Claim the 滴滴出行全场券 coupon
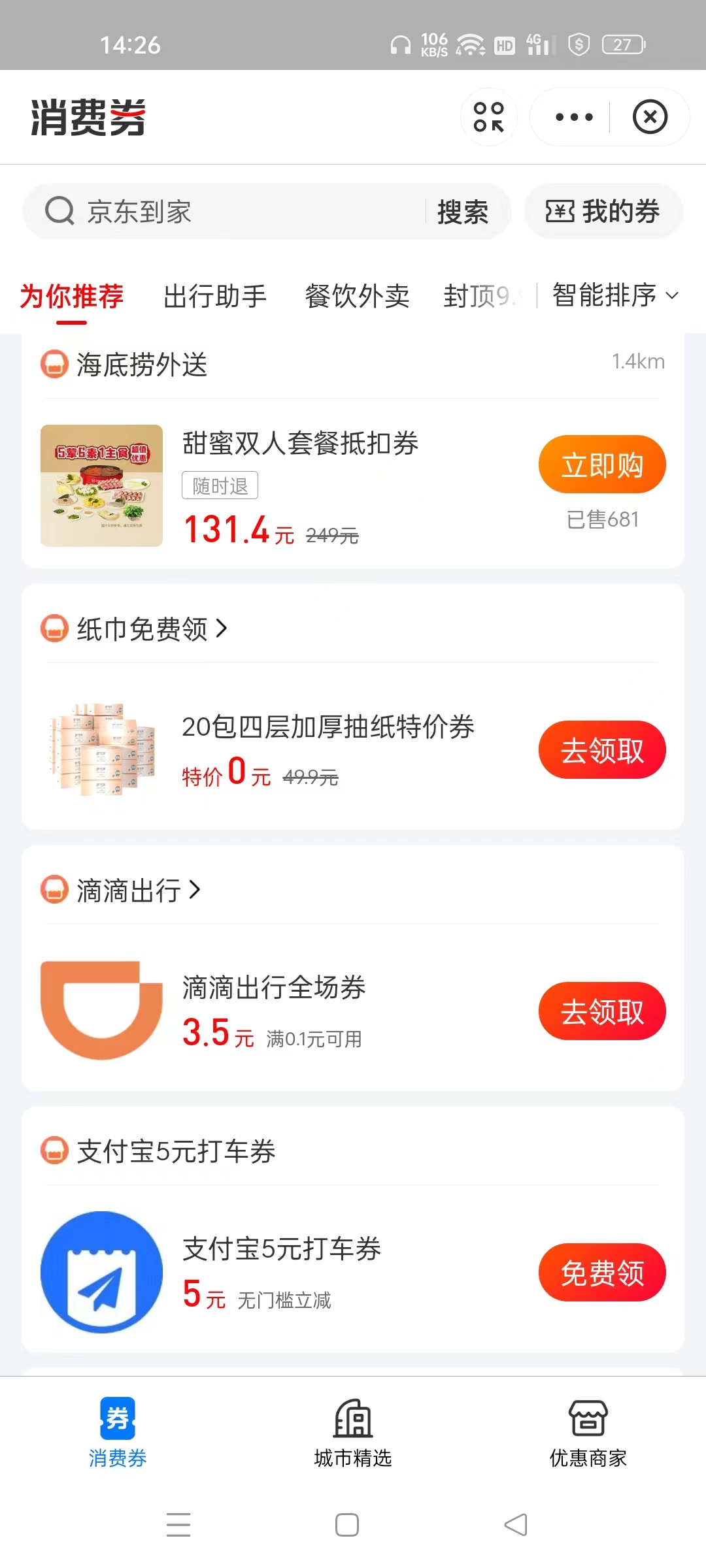The height and width of the screenshot is (1568, 706). tap(602, 1011)
